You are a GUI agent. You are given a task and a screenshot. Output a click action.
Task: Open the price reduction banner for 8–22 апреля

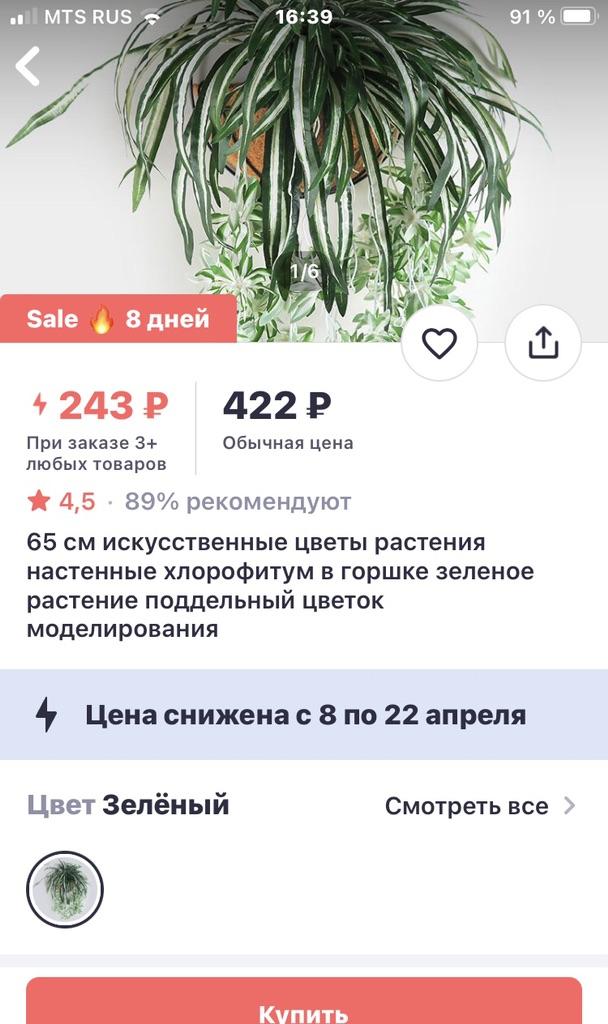point(304,715)
